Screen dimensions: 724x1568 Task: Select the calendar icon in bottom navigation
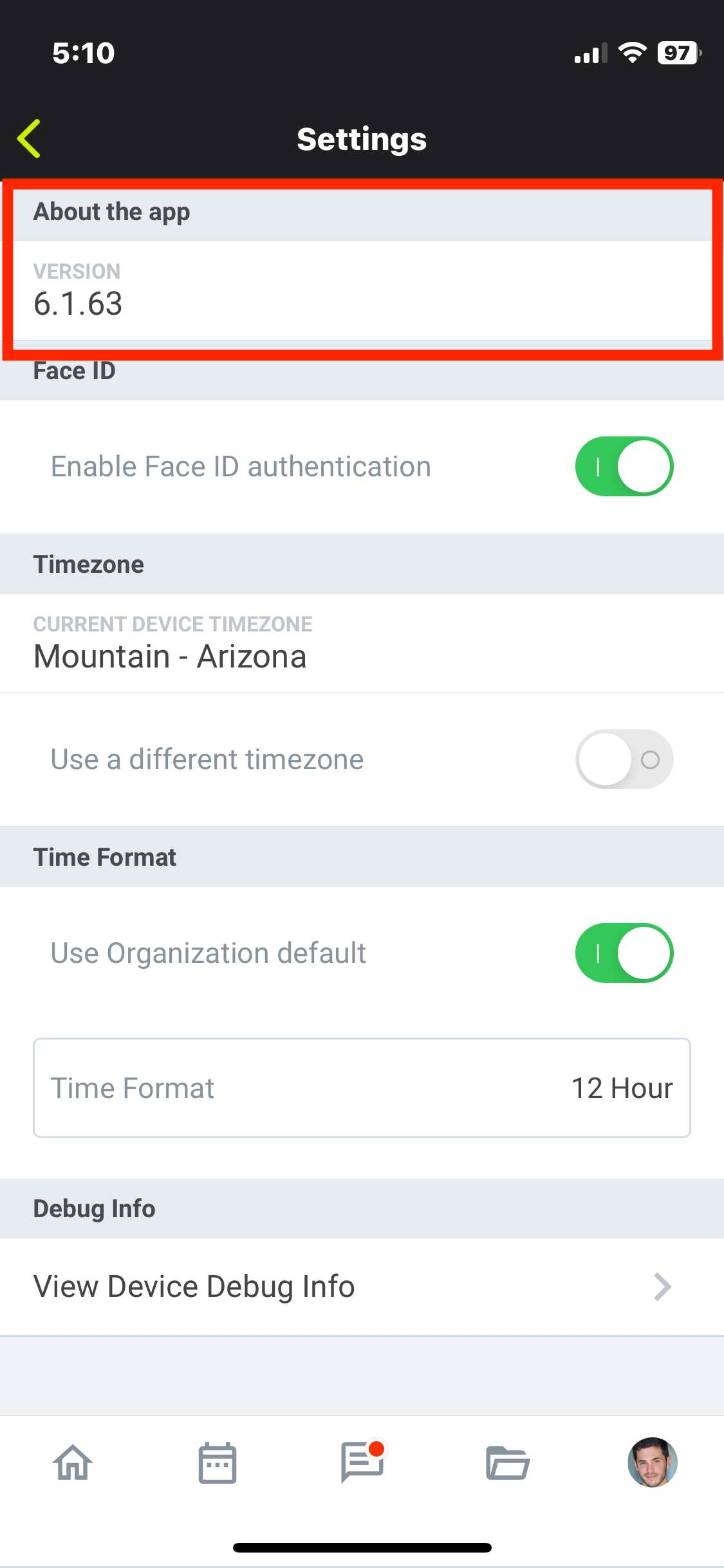(x=217, y=1462)
